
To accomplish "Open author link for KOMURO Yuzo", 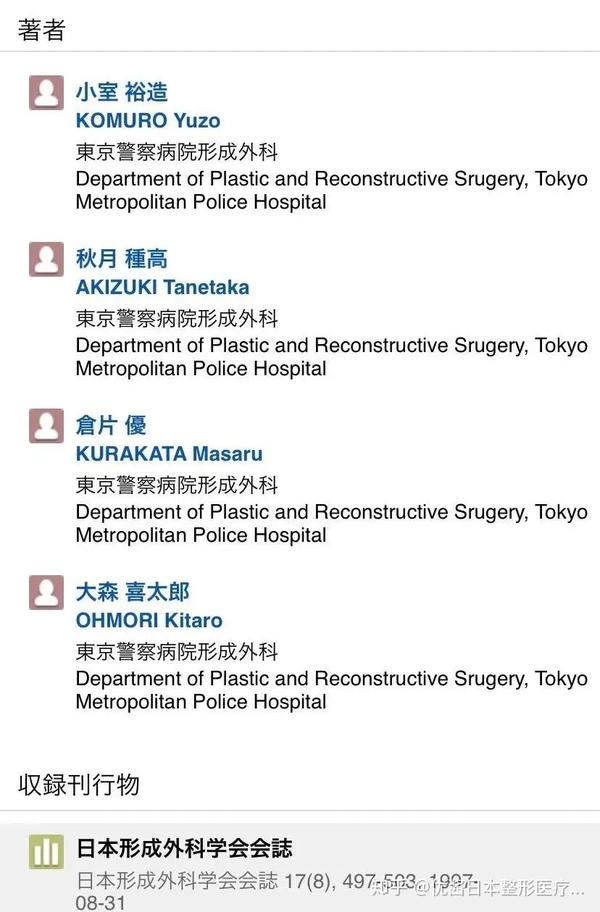I will coord(147,120).
